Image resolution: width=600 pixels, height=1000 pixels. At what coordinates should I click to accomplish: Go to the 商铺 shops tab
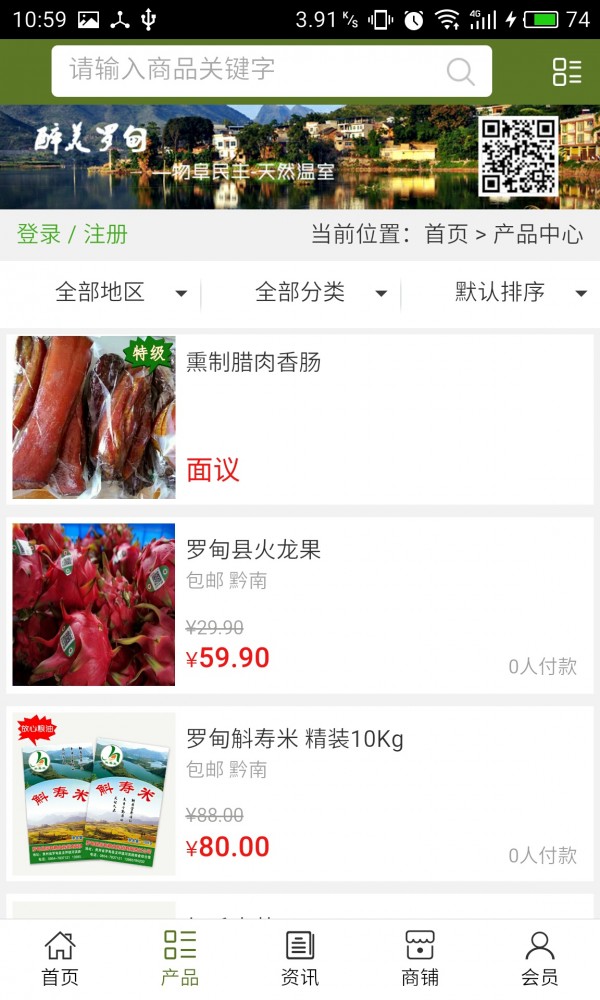tap(420, 958)
